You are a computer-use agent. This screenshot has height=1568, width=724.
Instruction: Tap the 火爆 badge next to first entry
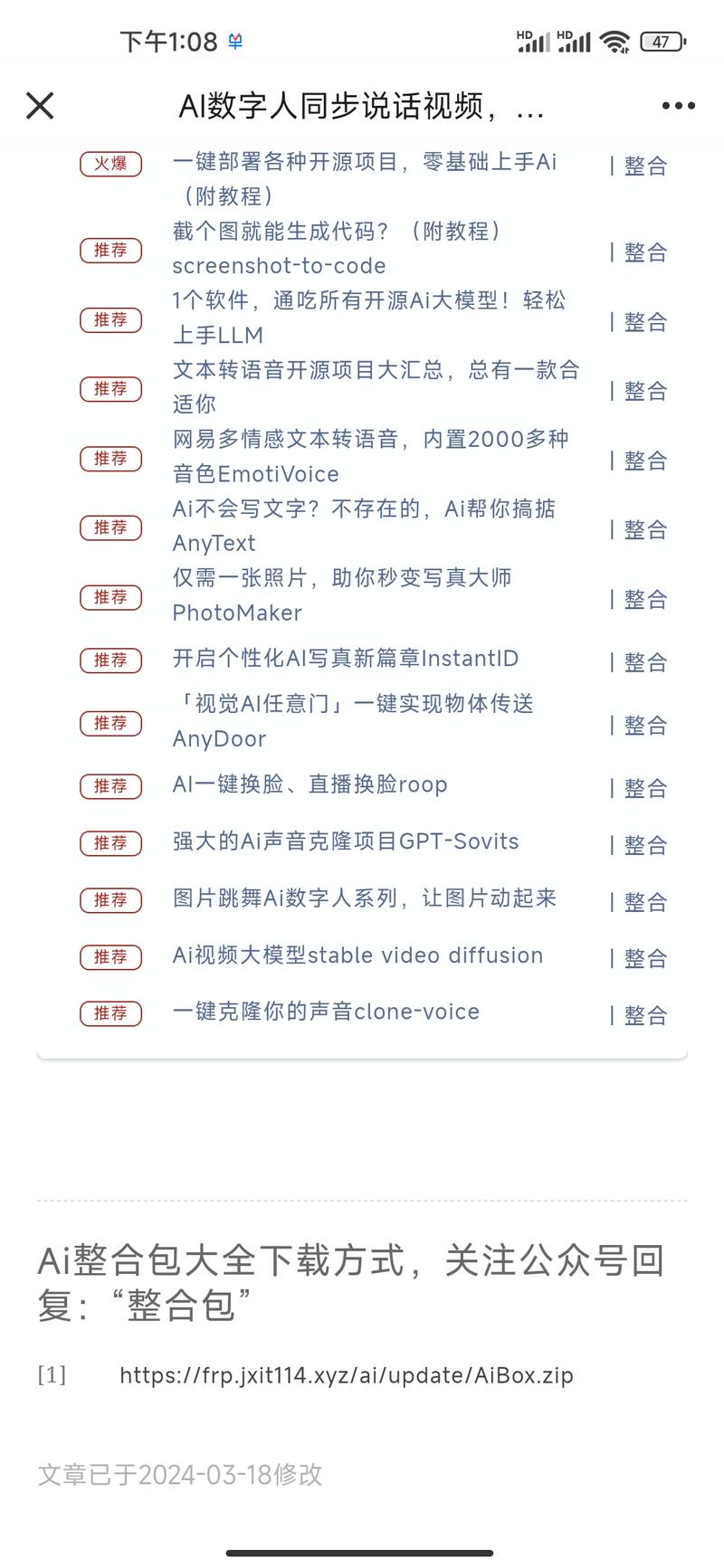coord(110,164)
